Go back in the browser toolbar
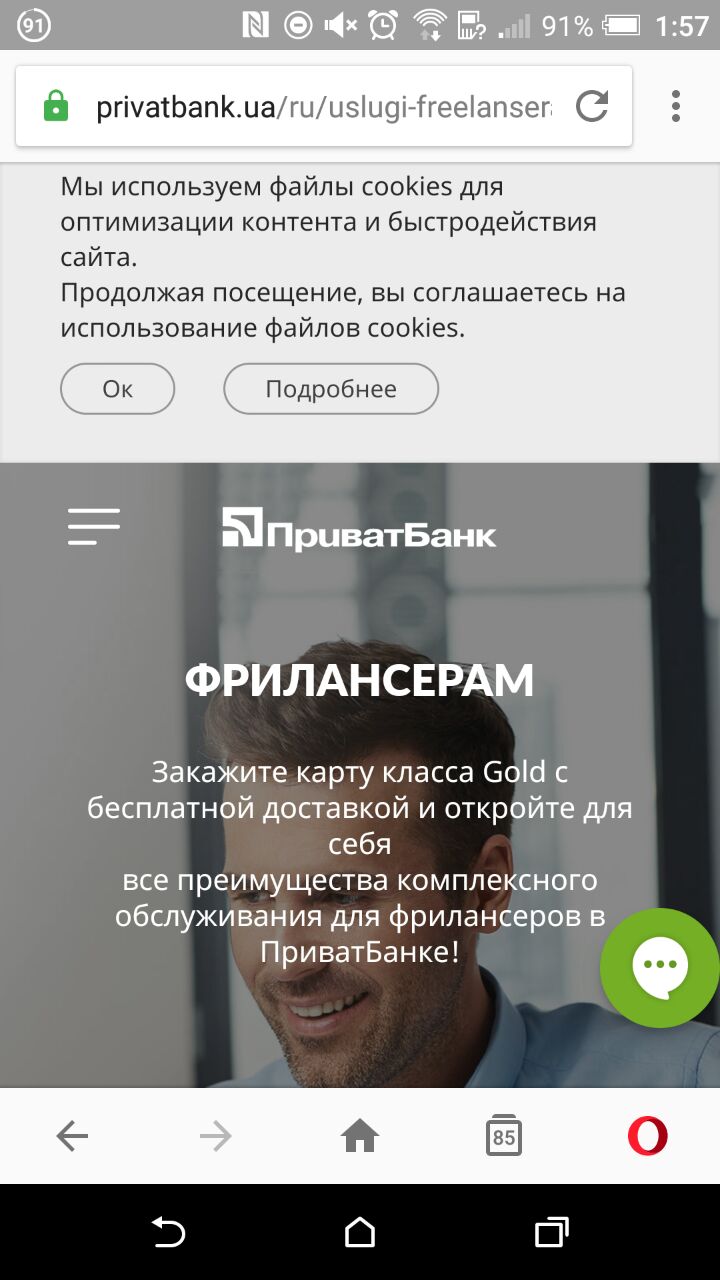Screen dimensions: 720x1280 pyautogui.click(x=72, y=1136)
